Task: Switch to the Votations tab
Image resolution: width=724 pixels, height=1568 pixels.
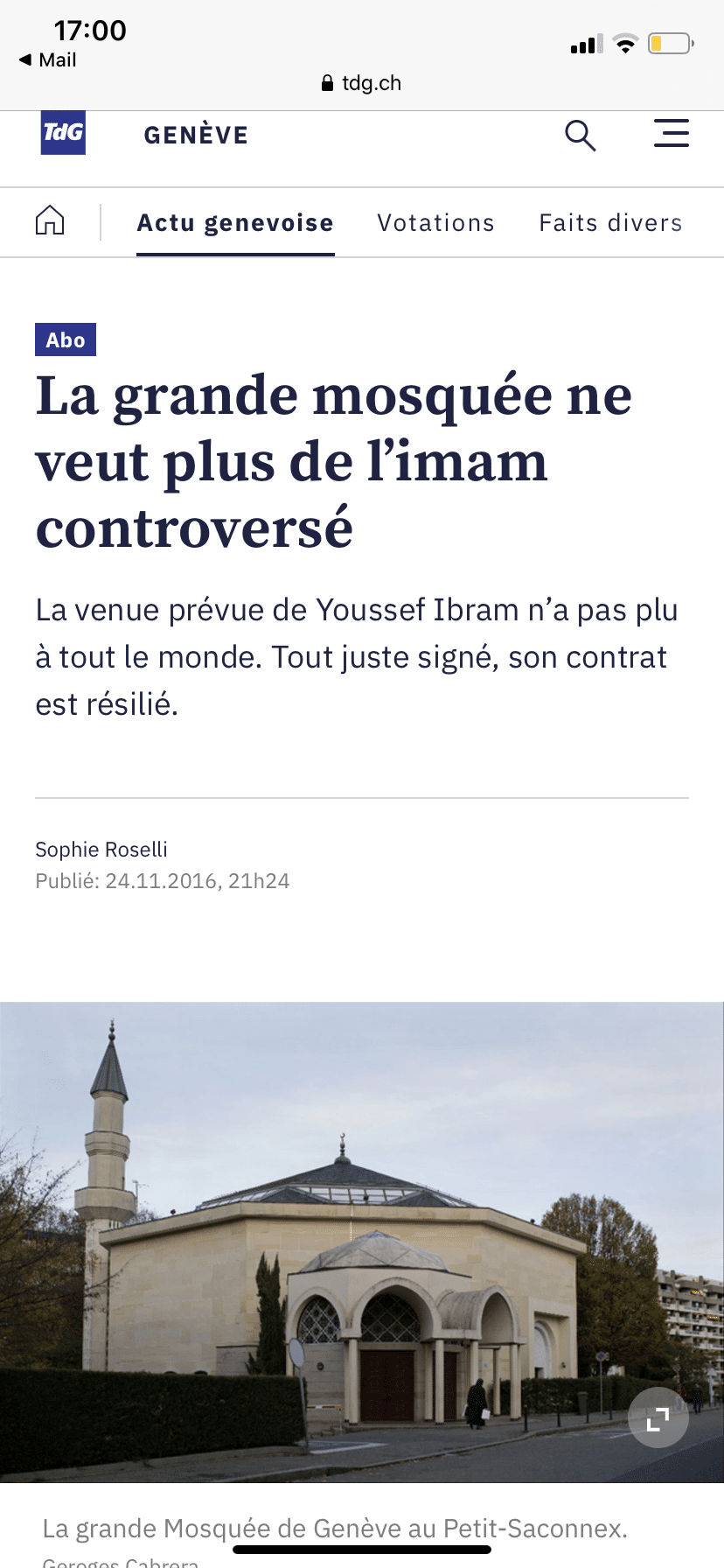Action: click(435, 223)
